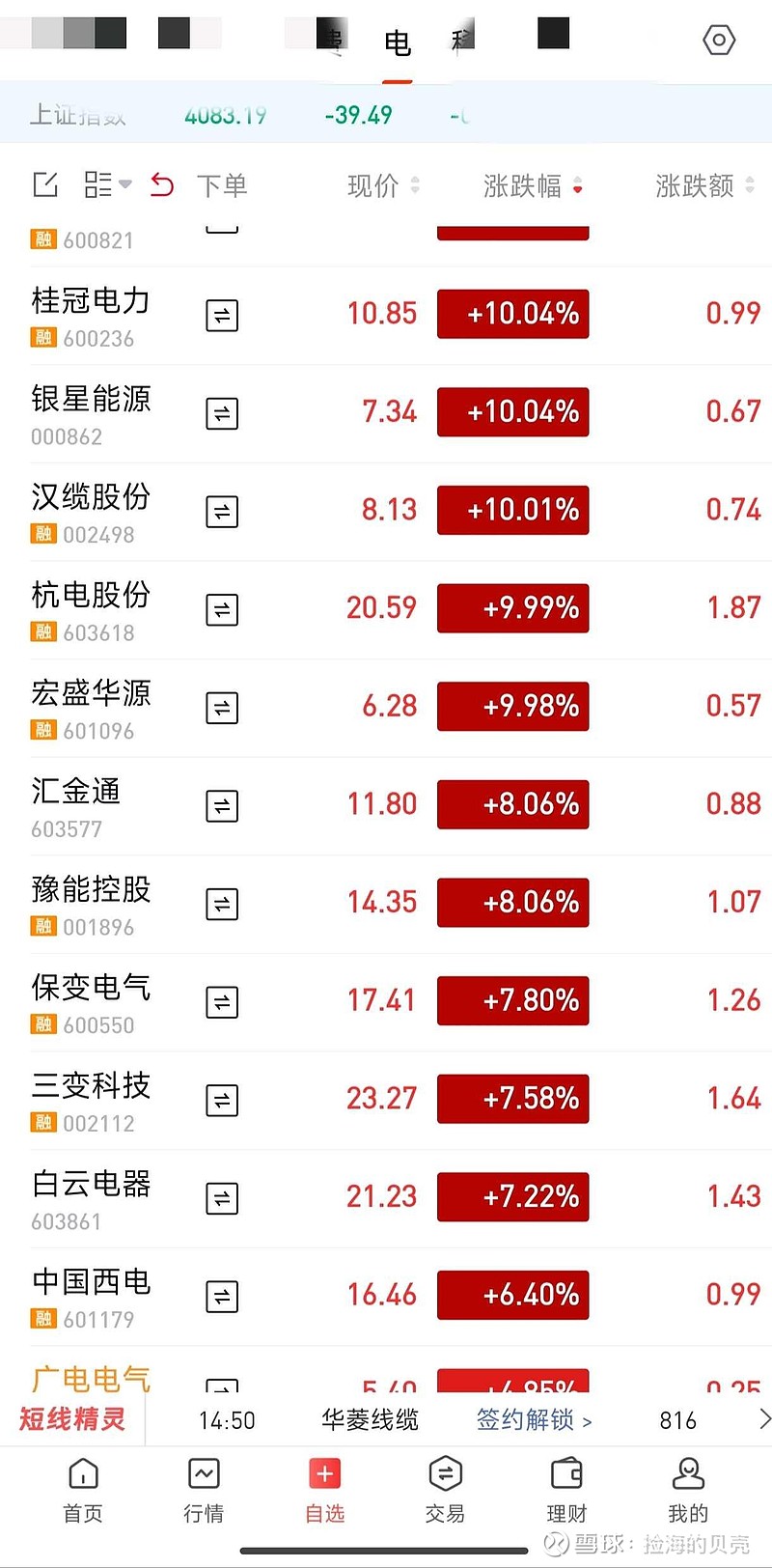The height and width of the screenshot is (1568, 772).
Task: Tap the trade icon beside 保变电气
Action: pos(222,1002)
